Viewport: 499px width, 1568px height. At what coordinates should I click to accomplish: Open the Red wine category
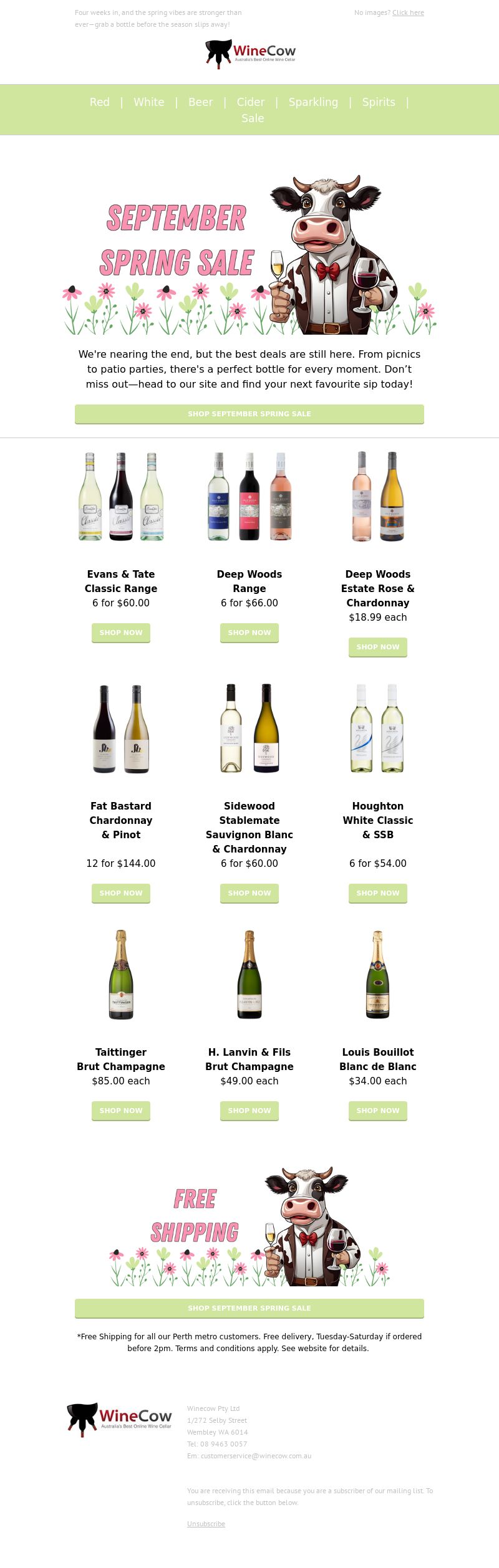click(x=99, y=102)
